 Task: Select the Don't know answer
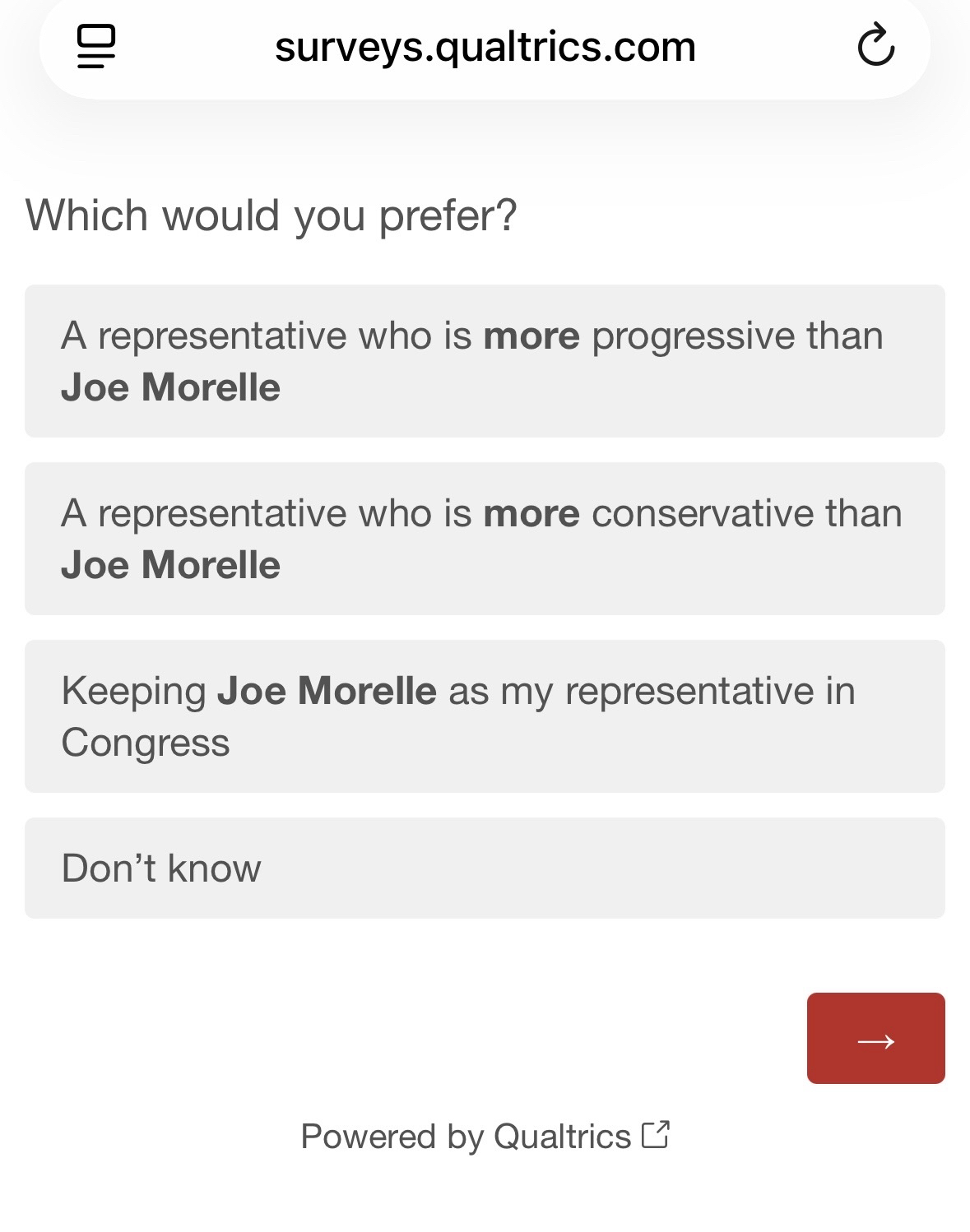pyautogui.click(x=485, y=868)
